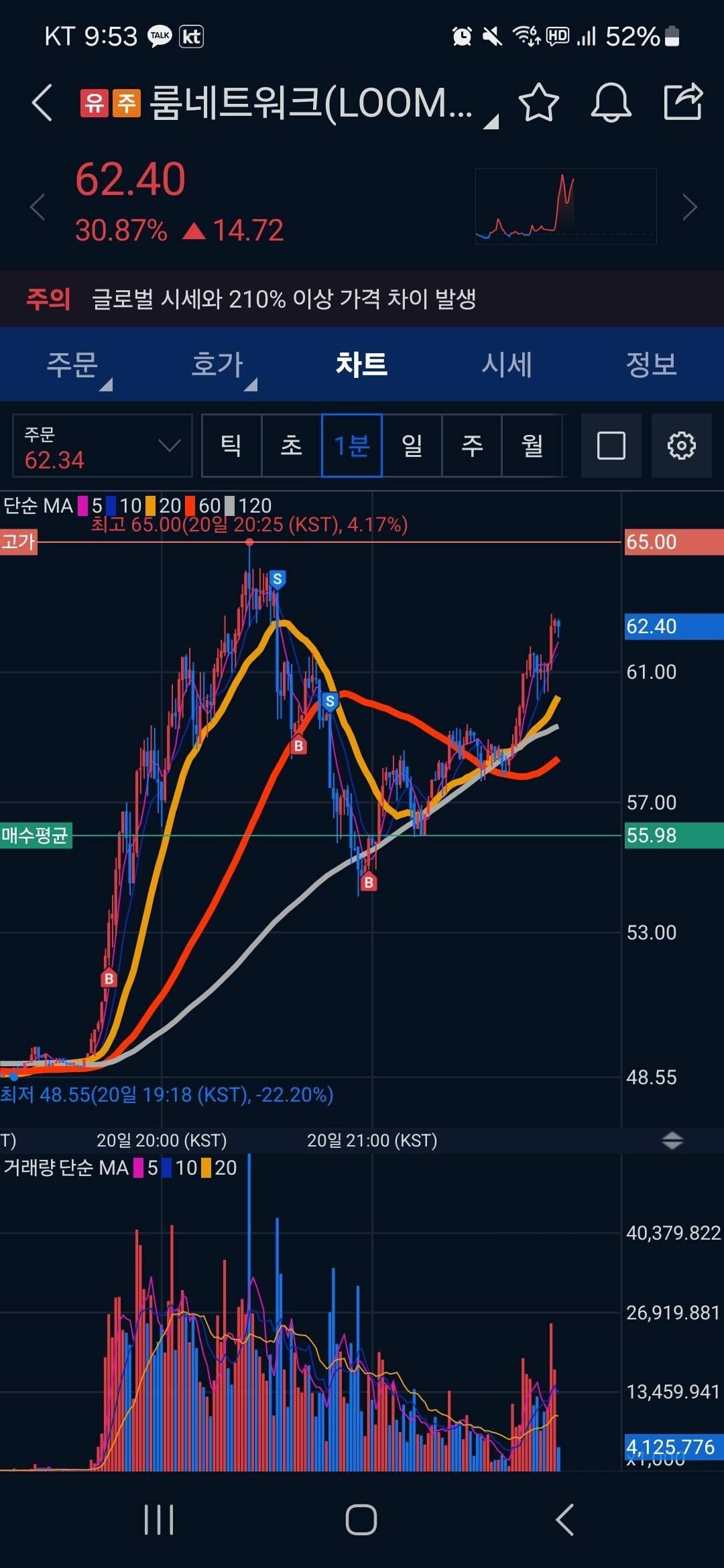724x1568 pixels.
Task: Toggle fullscreen chart with square icon
Action: pyautogui.click(x=610, y=445)
